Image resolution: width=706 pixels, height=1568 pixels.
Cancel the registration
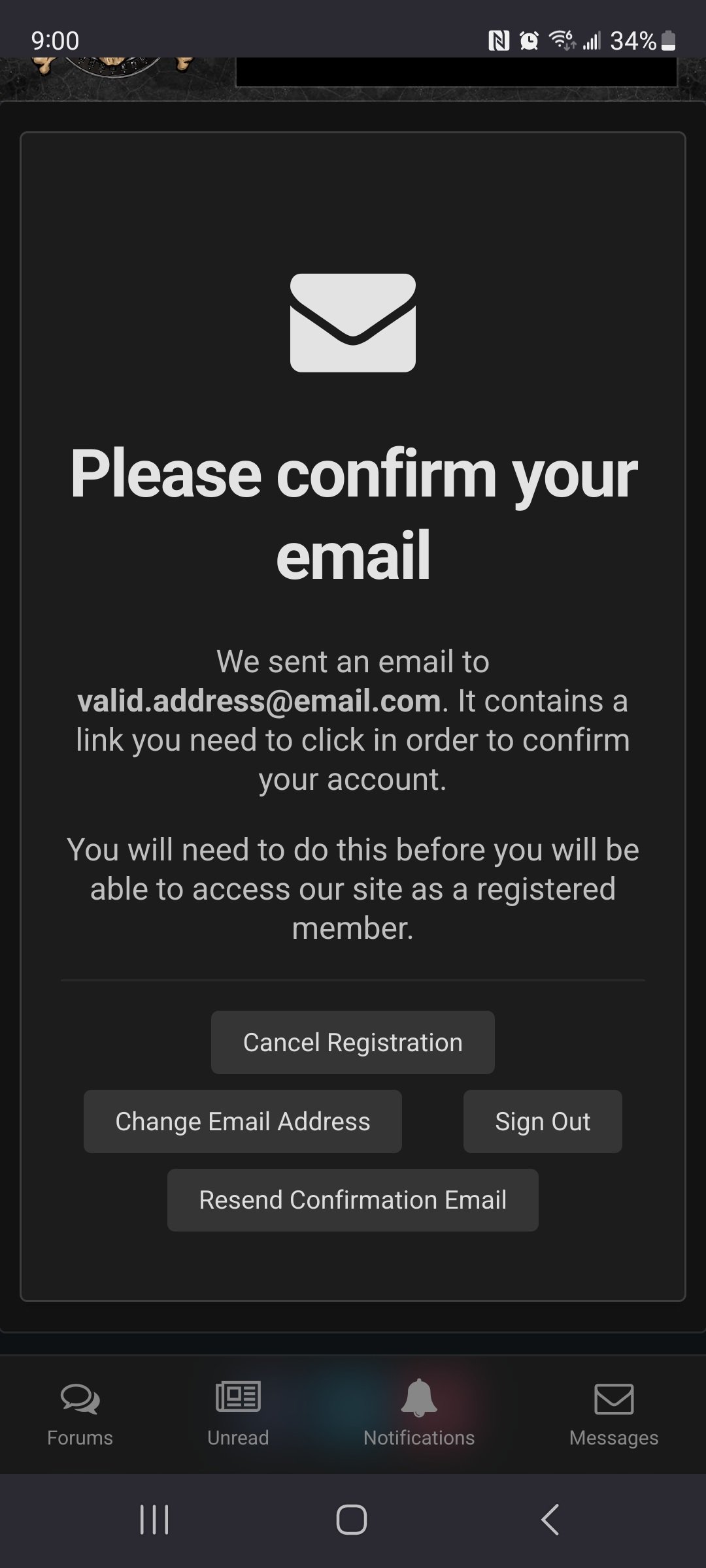click(x=352, y=1042)
